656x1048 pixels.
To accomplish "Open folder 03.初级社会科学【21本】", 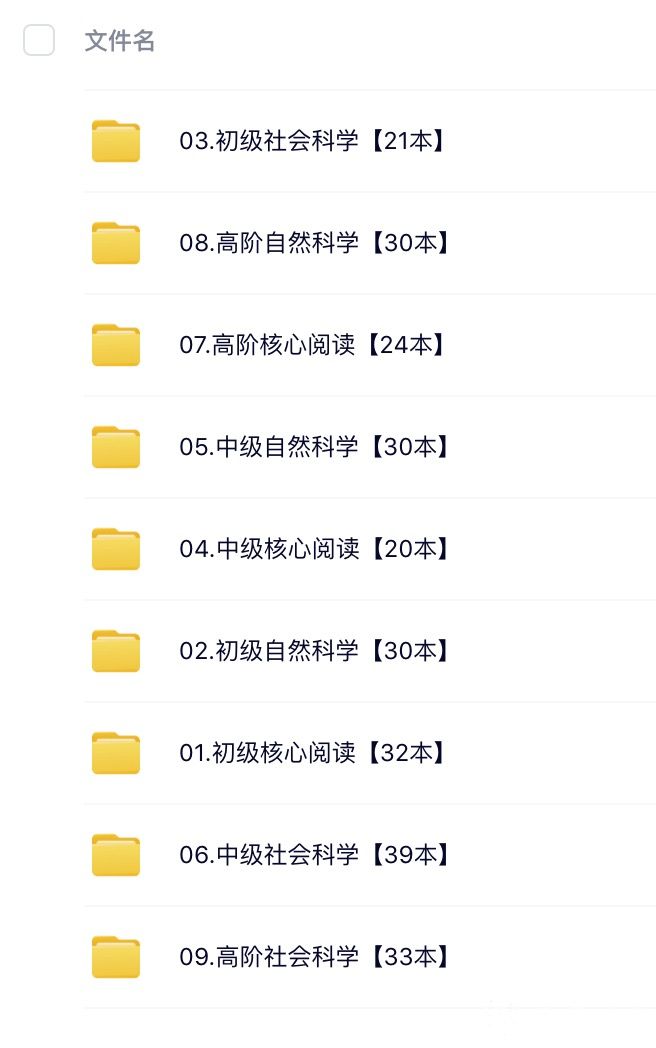I will (x=312, y=141).
